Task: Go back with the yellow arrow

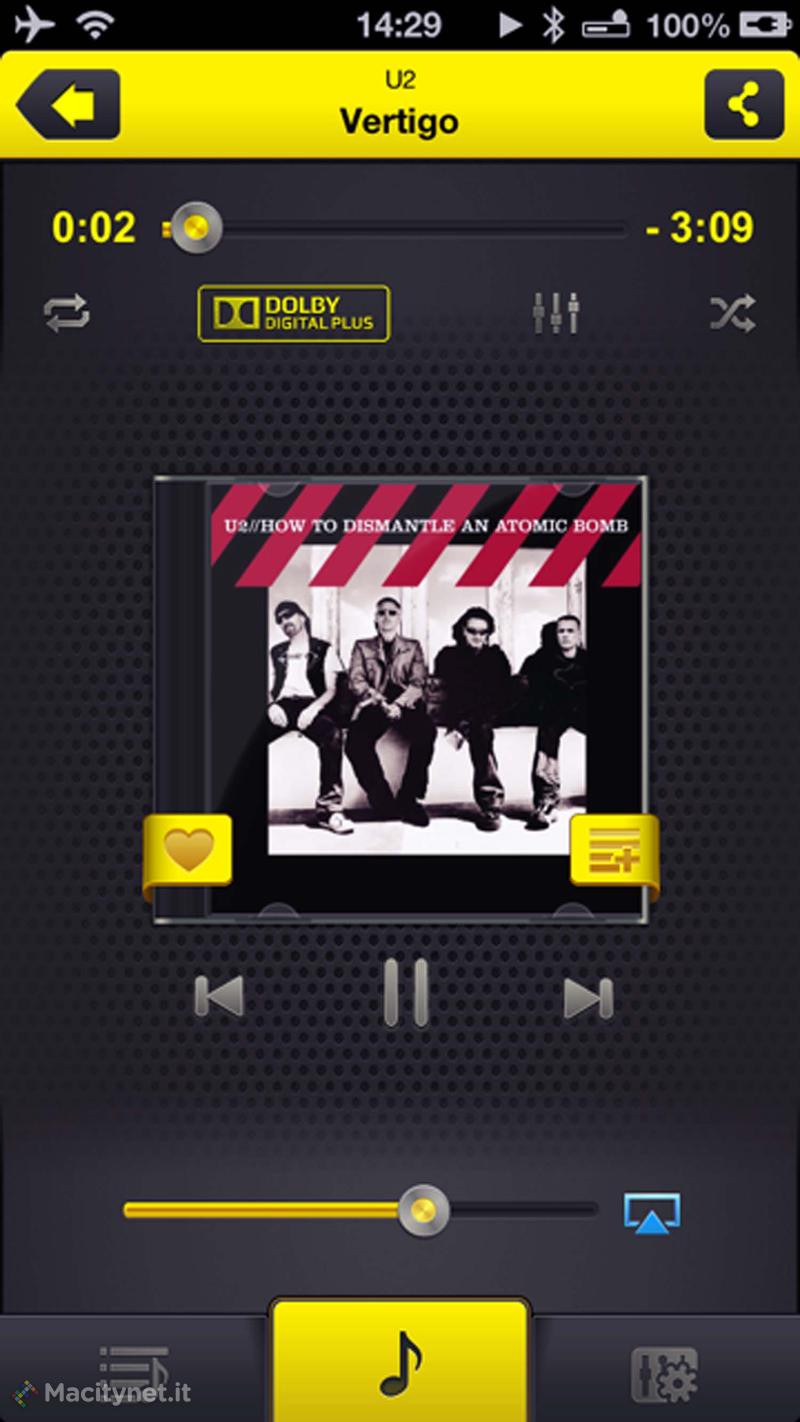Action: pyautogui.click(x=69, y=105)
